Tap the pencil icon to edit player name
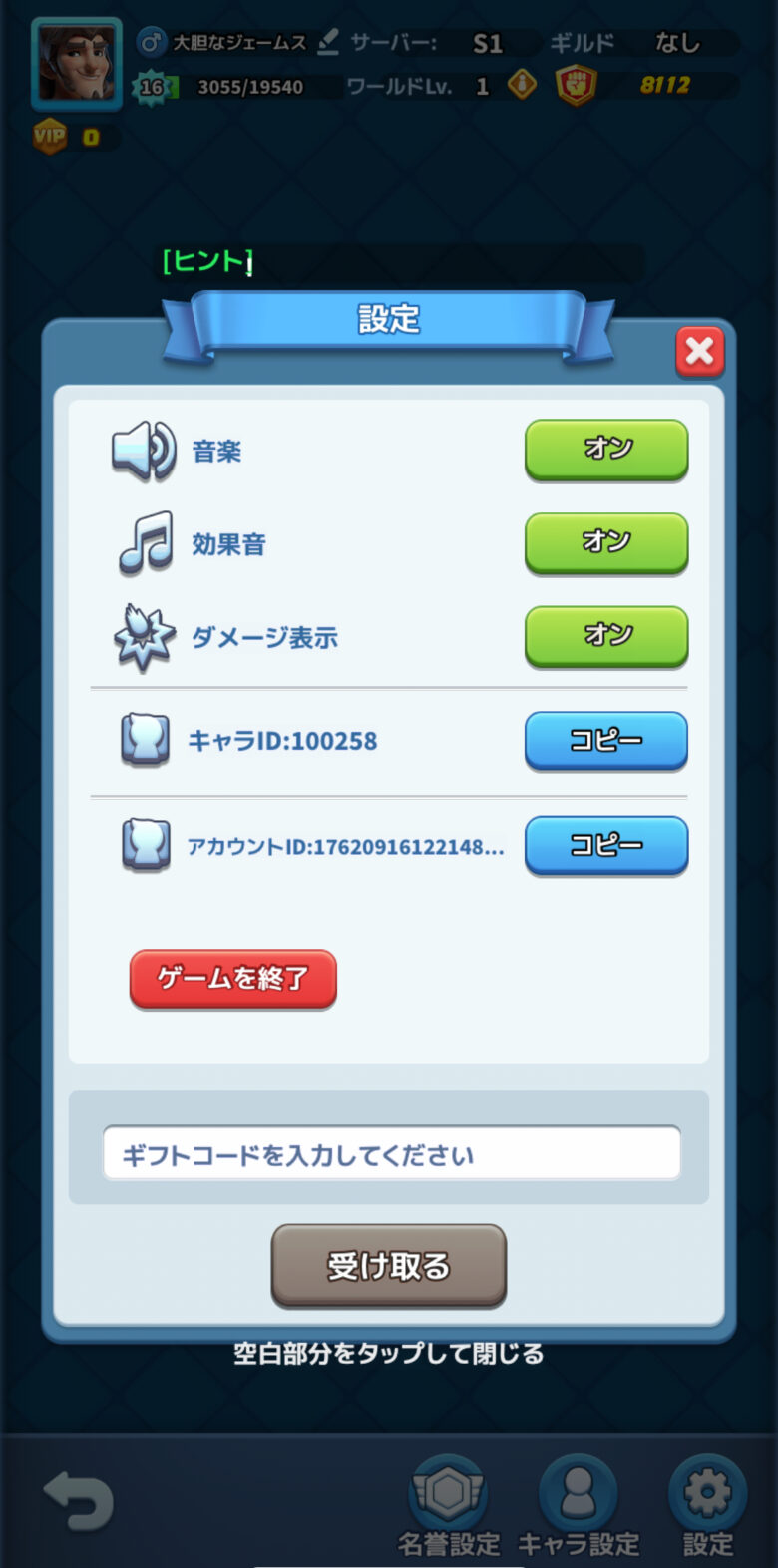 click(x=330, y=43)
